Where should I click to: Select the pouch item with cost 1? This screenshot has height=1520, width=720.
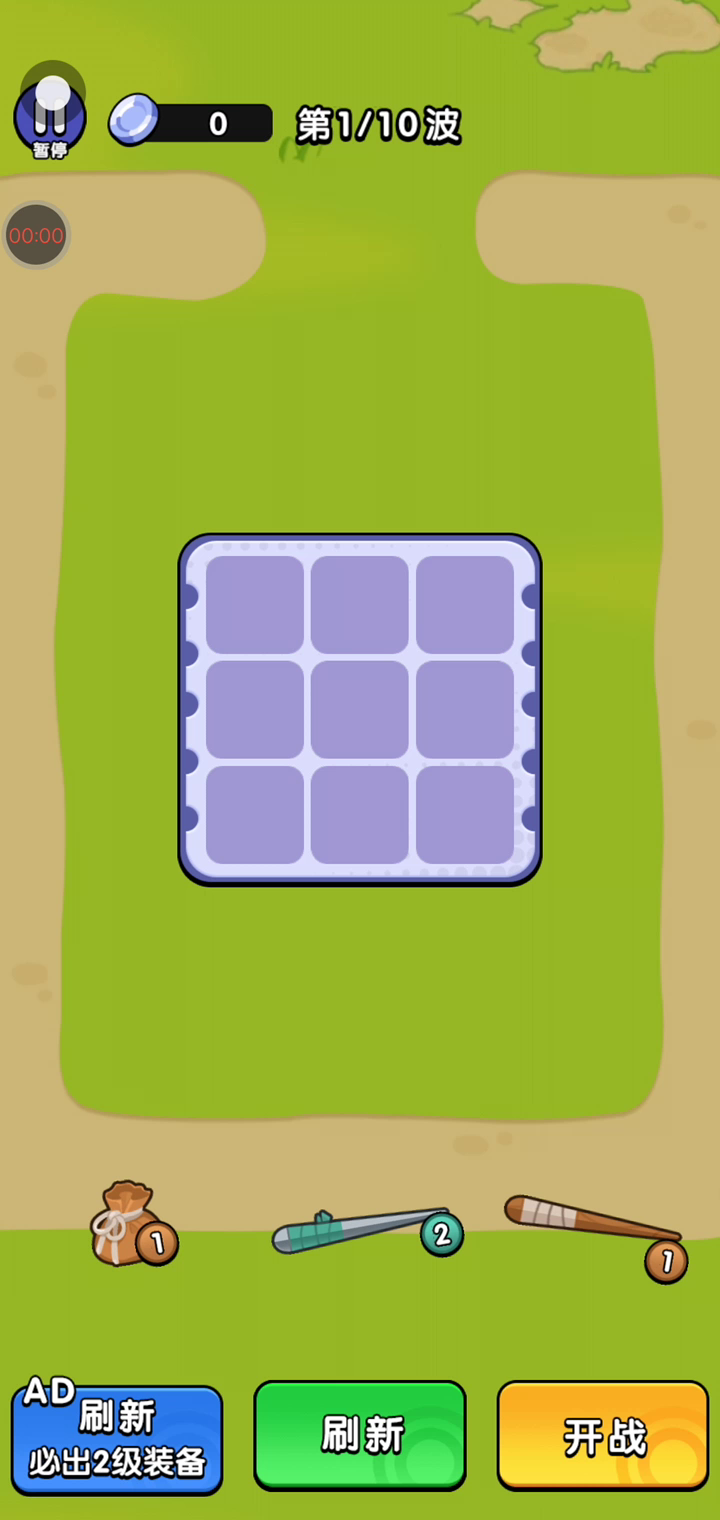point(125,1223)
